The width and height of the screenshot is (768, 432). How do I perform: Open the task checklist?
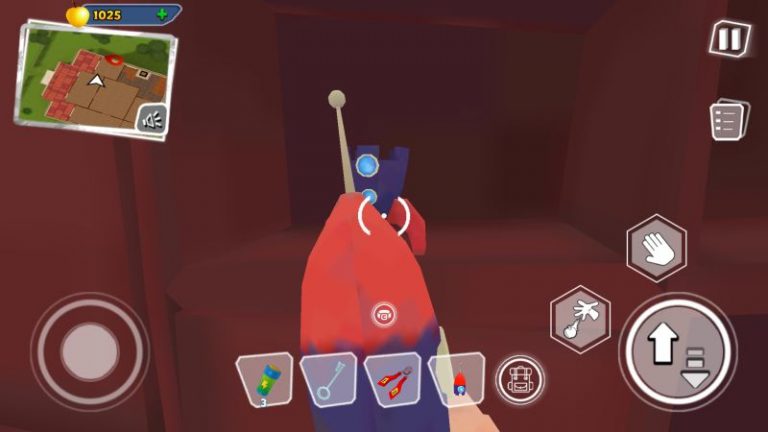729,120
